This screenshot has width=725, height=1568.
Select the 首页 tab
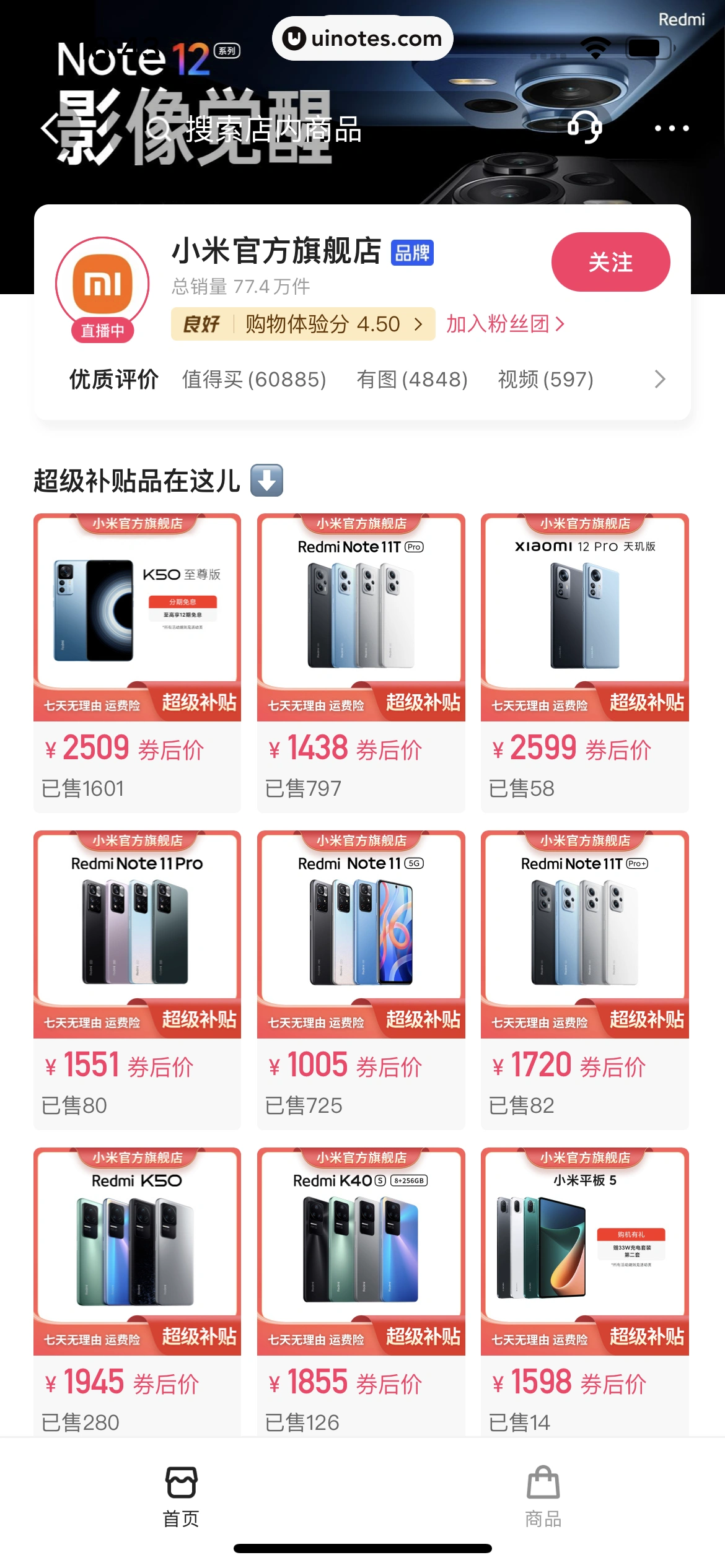point(181,1496)
